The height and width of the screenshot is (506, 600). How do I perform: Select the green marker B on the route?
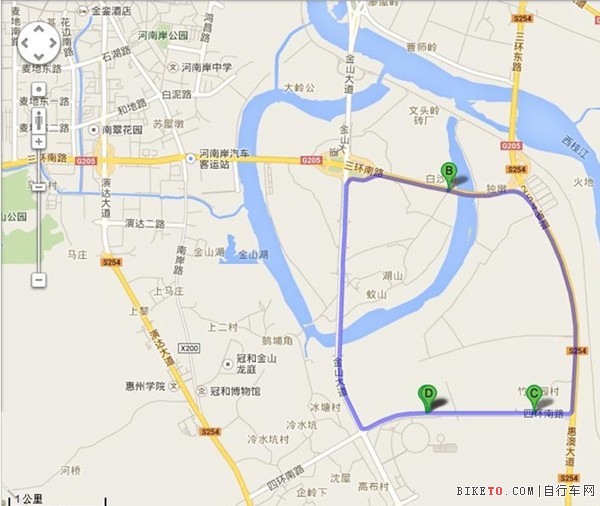coord(449,174)
